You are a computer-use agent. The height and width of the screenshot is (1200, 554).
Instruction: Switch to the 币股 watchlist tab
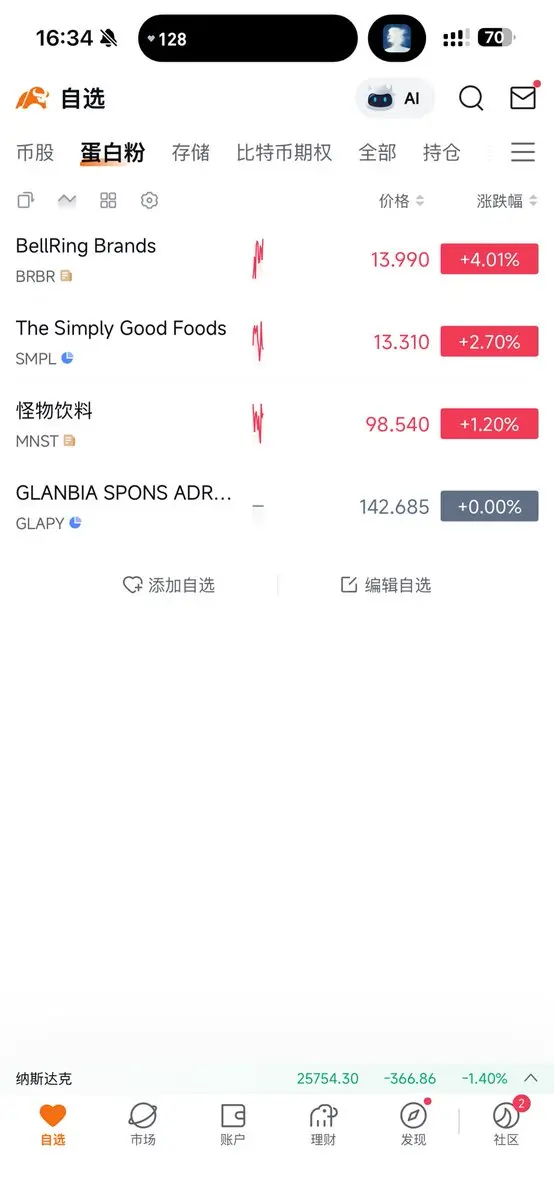point(35,152)
